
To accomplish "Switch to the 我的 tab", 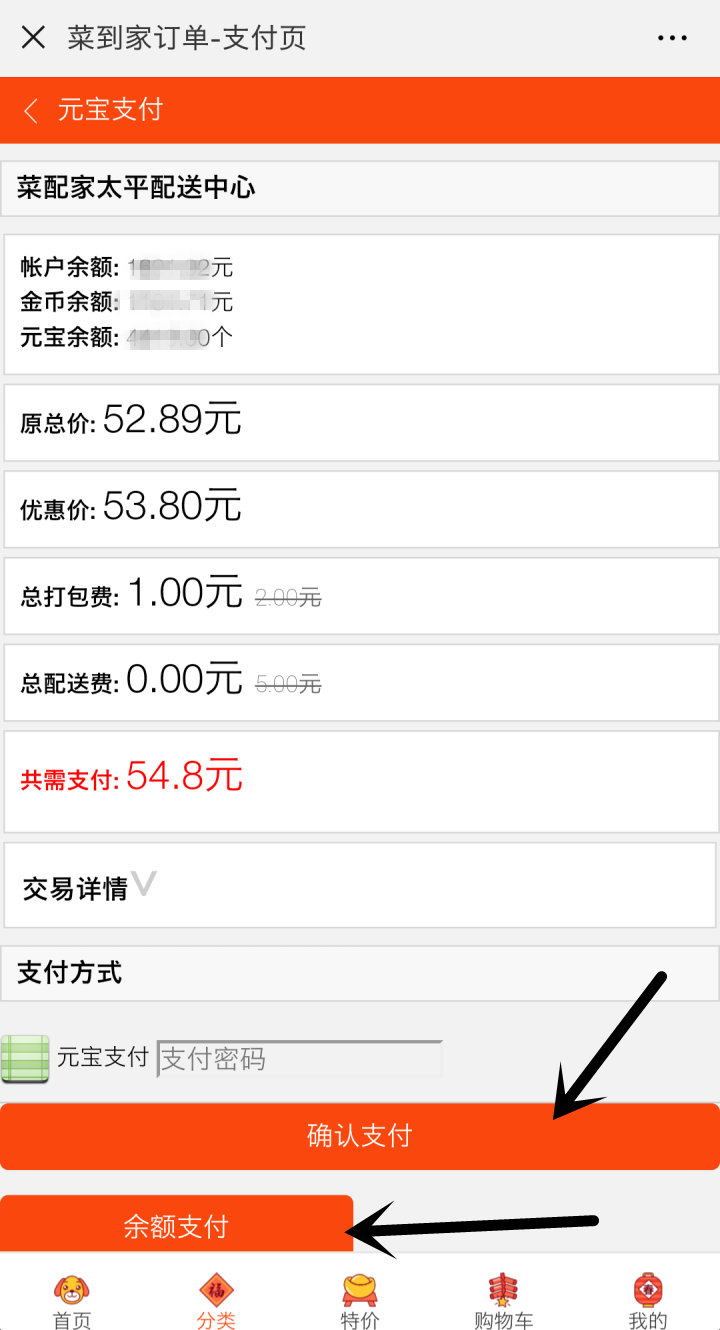I will (x=648, y=1301).
